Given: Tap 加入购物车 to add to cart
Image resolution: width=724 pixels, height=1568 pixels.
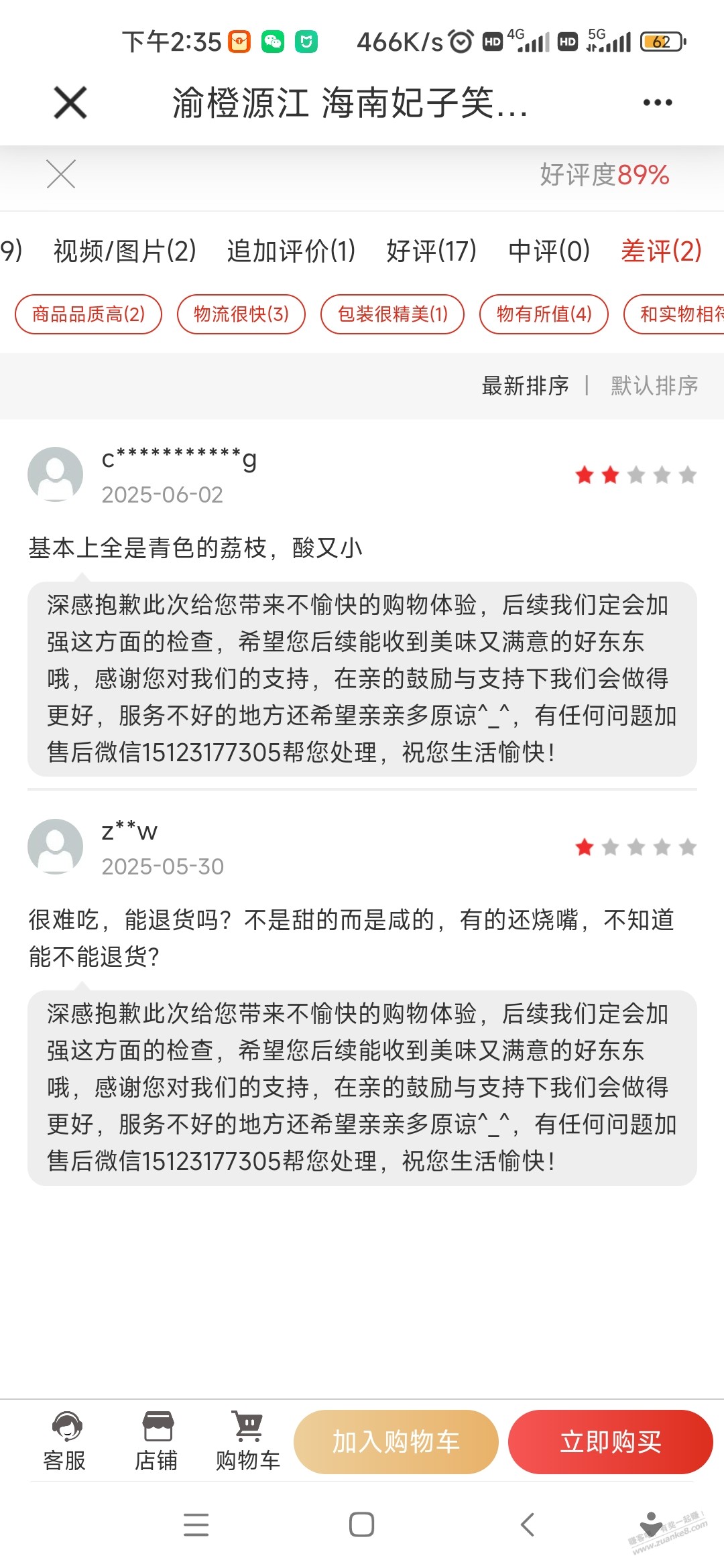Looking at the screenshot, I should click(x=396, y=1442).
